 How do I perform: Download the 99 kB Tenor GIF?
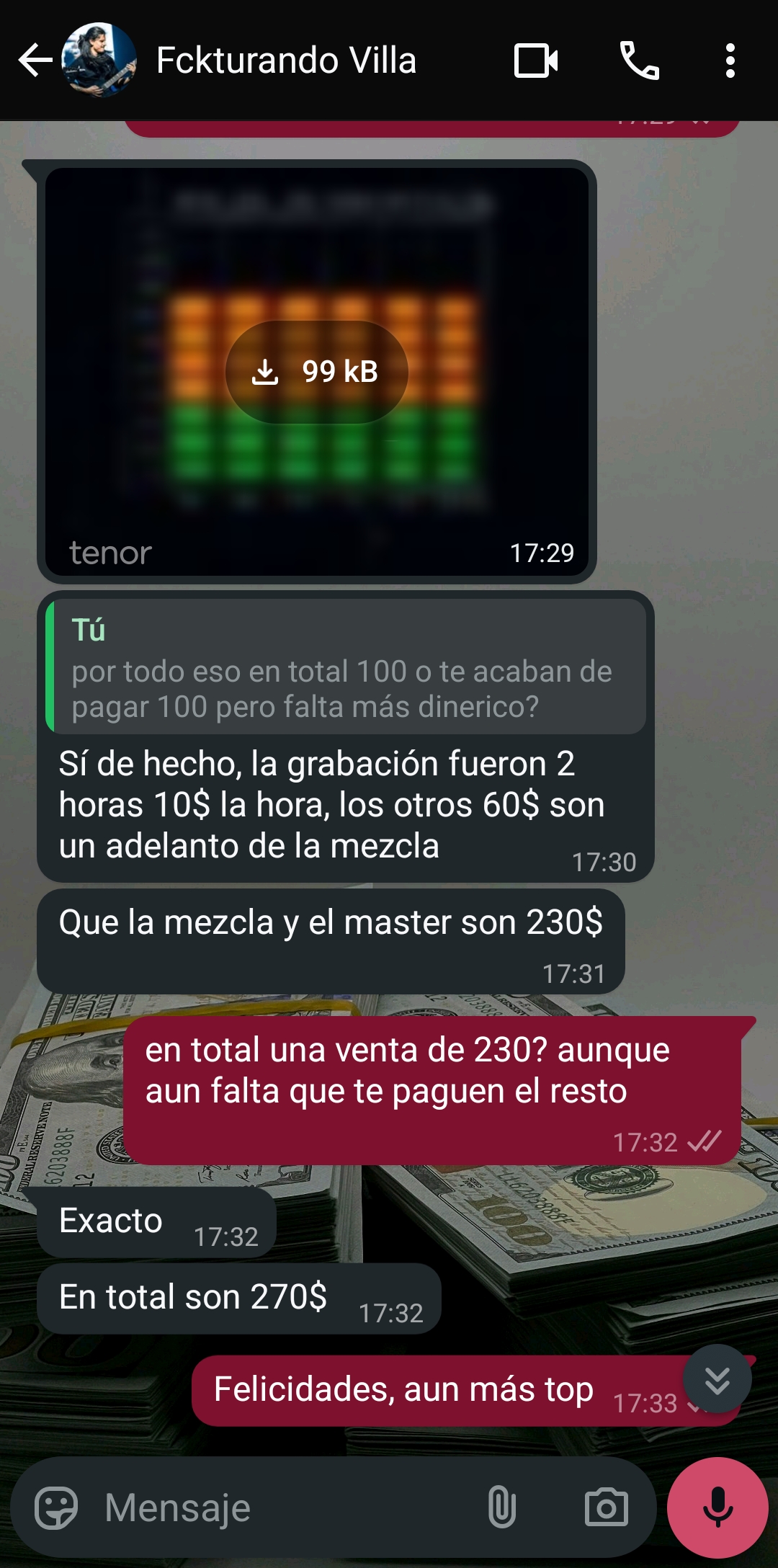point(317,372)
